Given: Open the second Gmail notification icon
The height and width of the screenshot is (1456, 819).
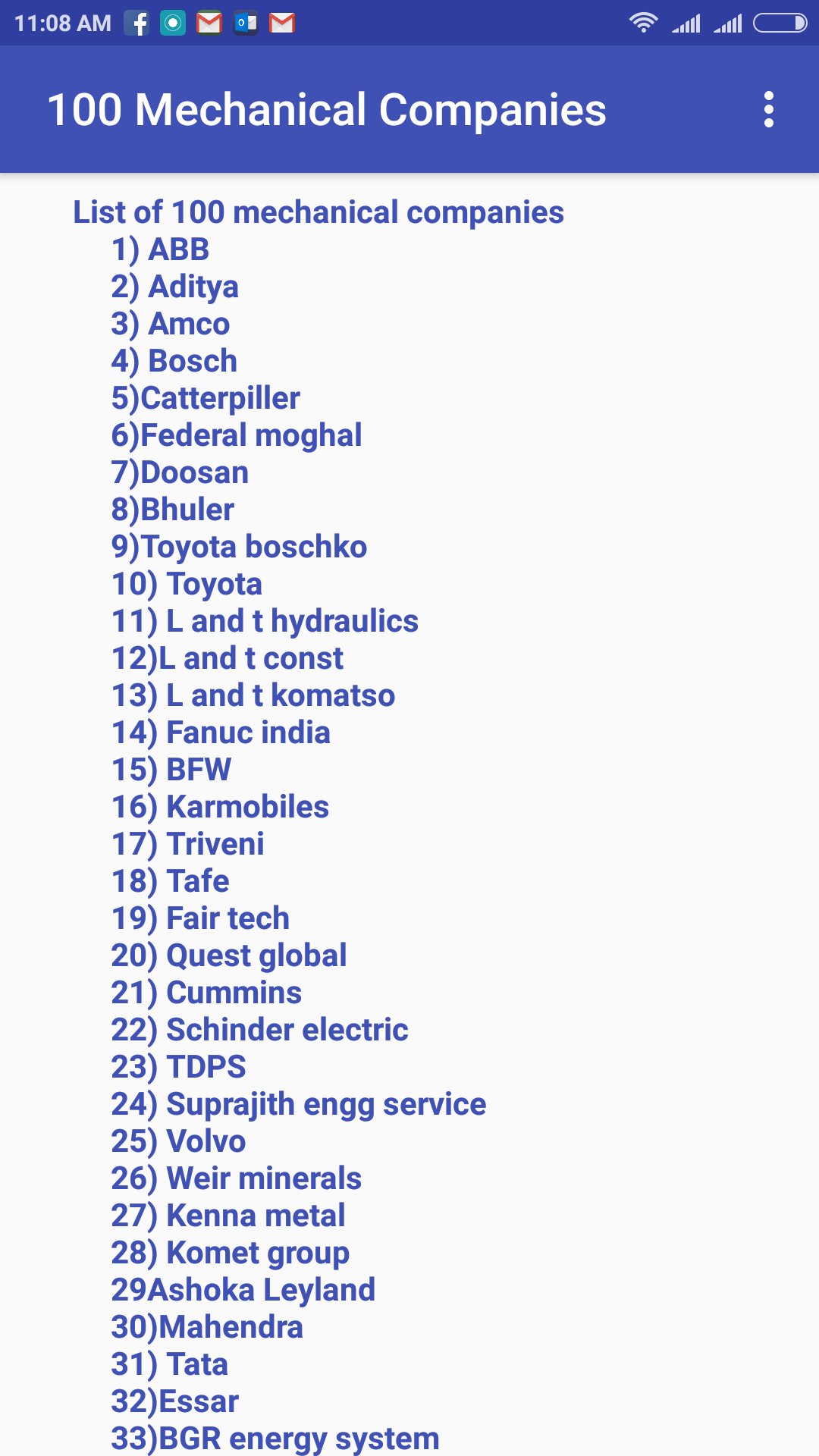Looking at the screenshot, I should pos(281,22).
